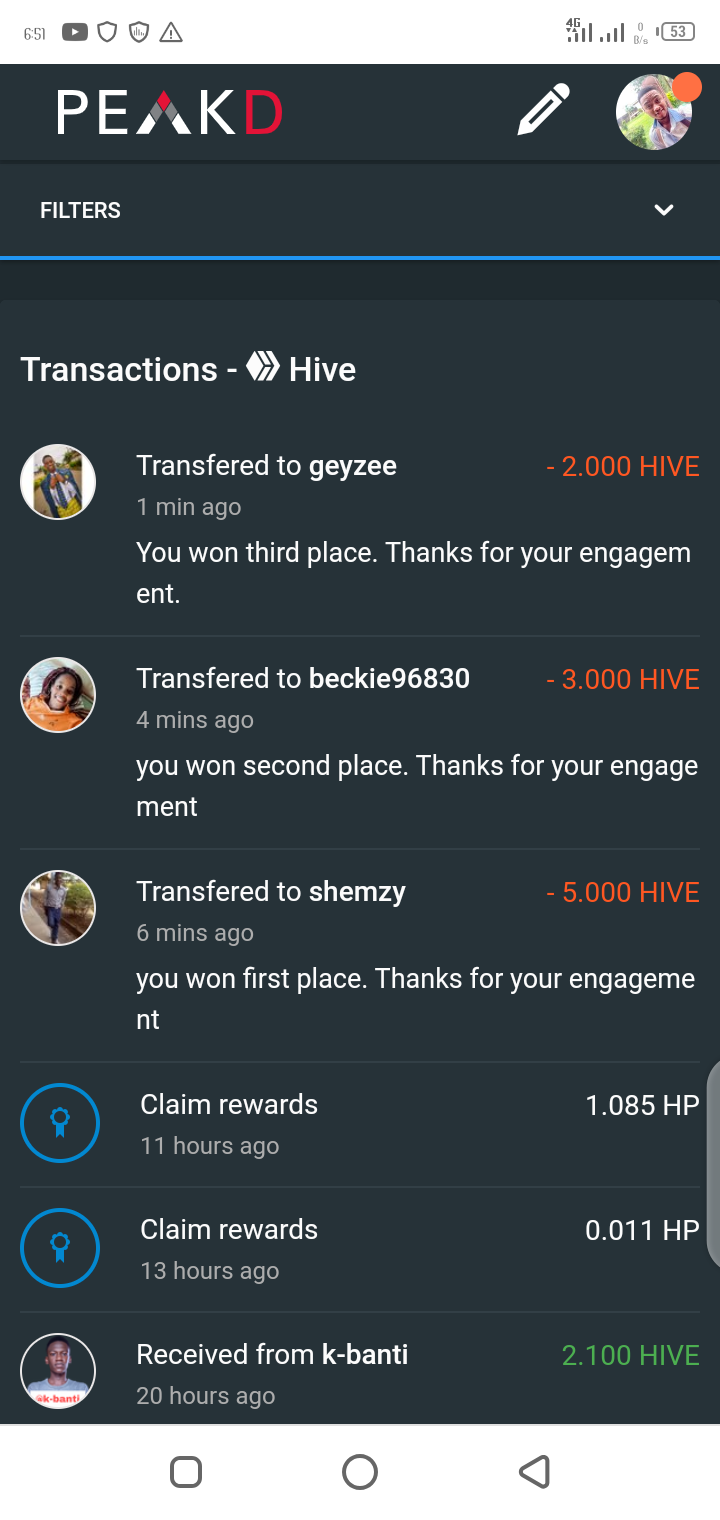Open recent apps with the square button

[x=186, y=1472]
